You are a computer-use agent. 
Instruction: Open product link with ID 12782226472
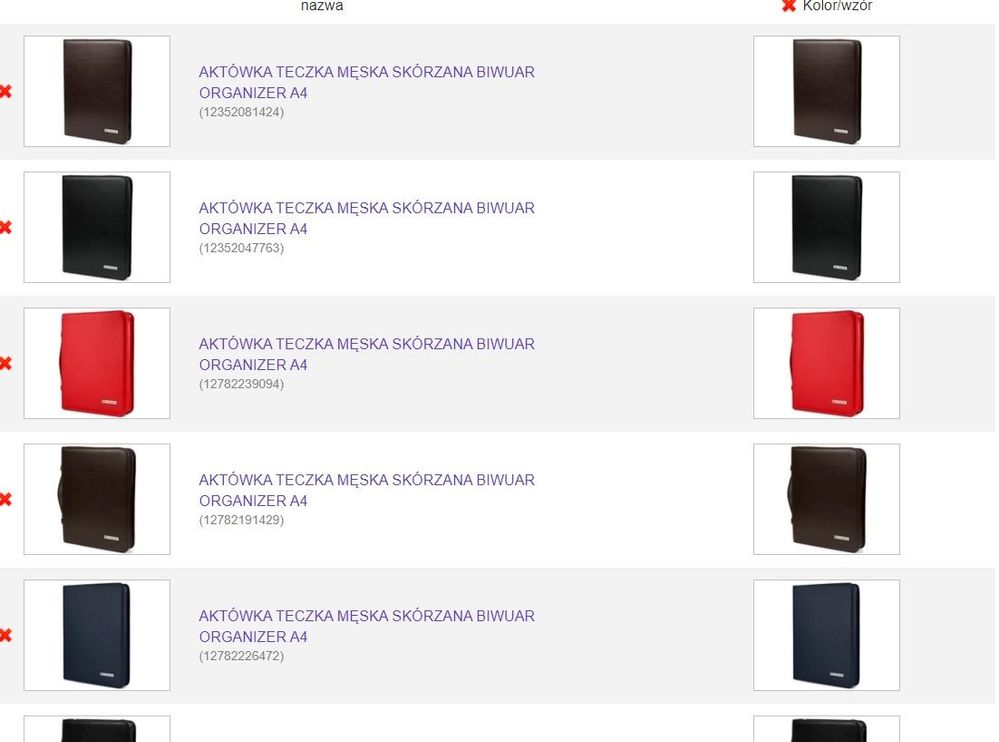click(366, 626)
